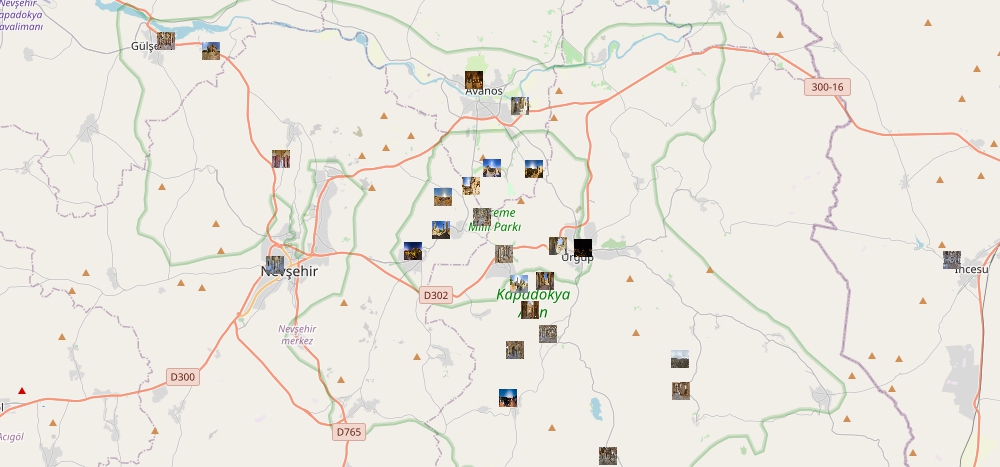Open the photo marker at the map's bottom edge
The image size is (1000, 467).
608,456
